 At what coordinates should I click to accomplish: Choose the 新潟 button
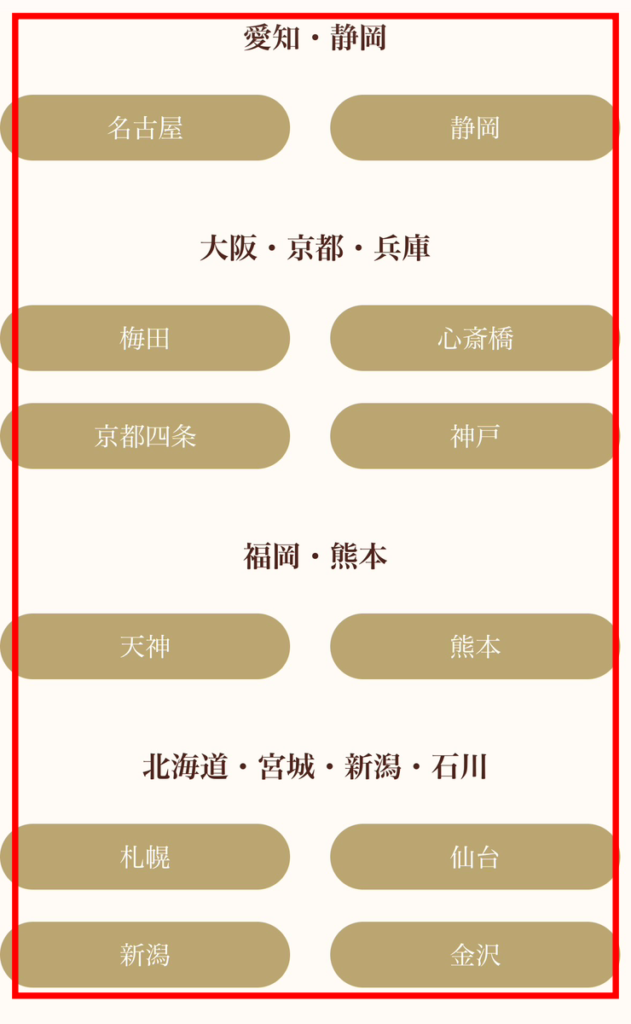coord(145,955)
